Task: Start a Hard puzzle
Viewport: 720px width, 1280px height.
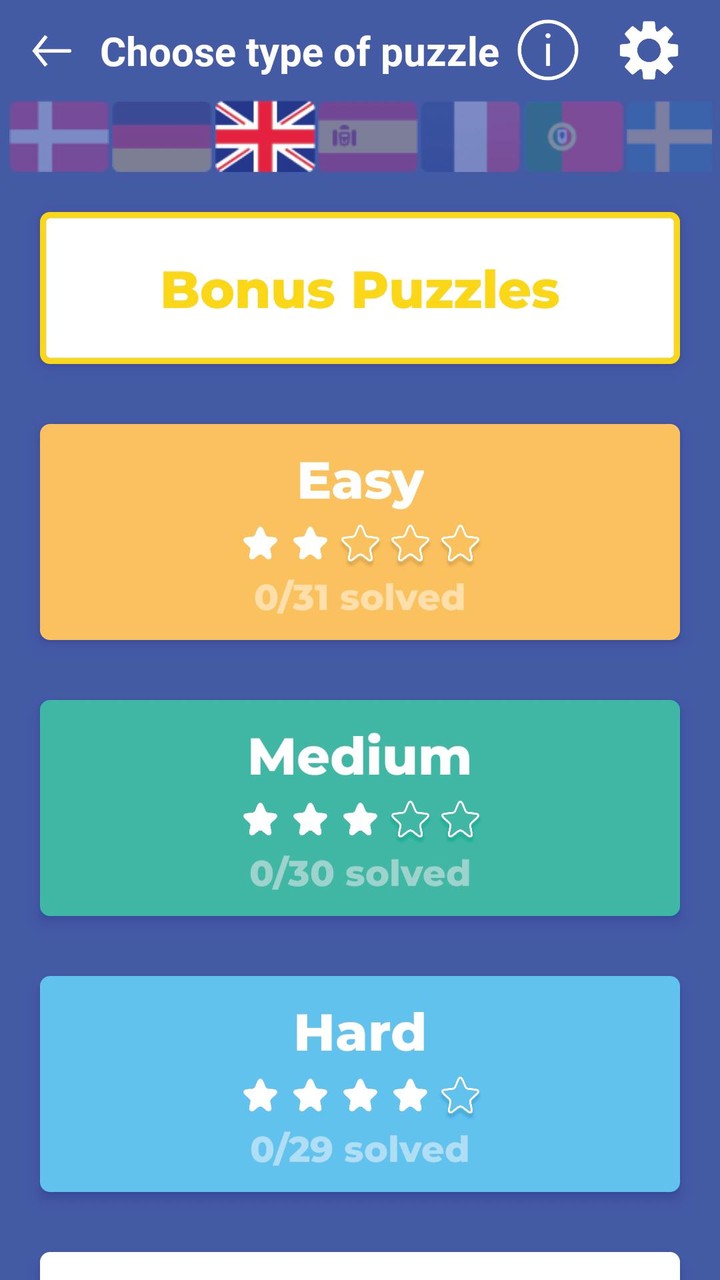Action: (x=360, y=1084)
